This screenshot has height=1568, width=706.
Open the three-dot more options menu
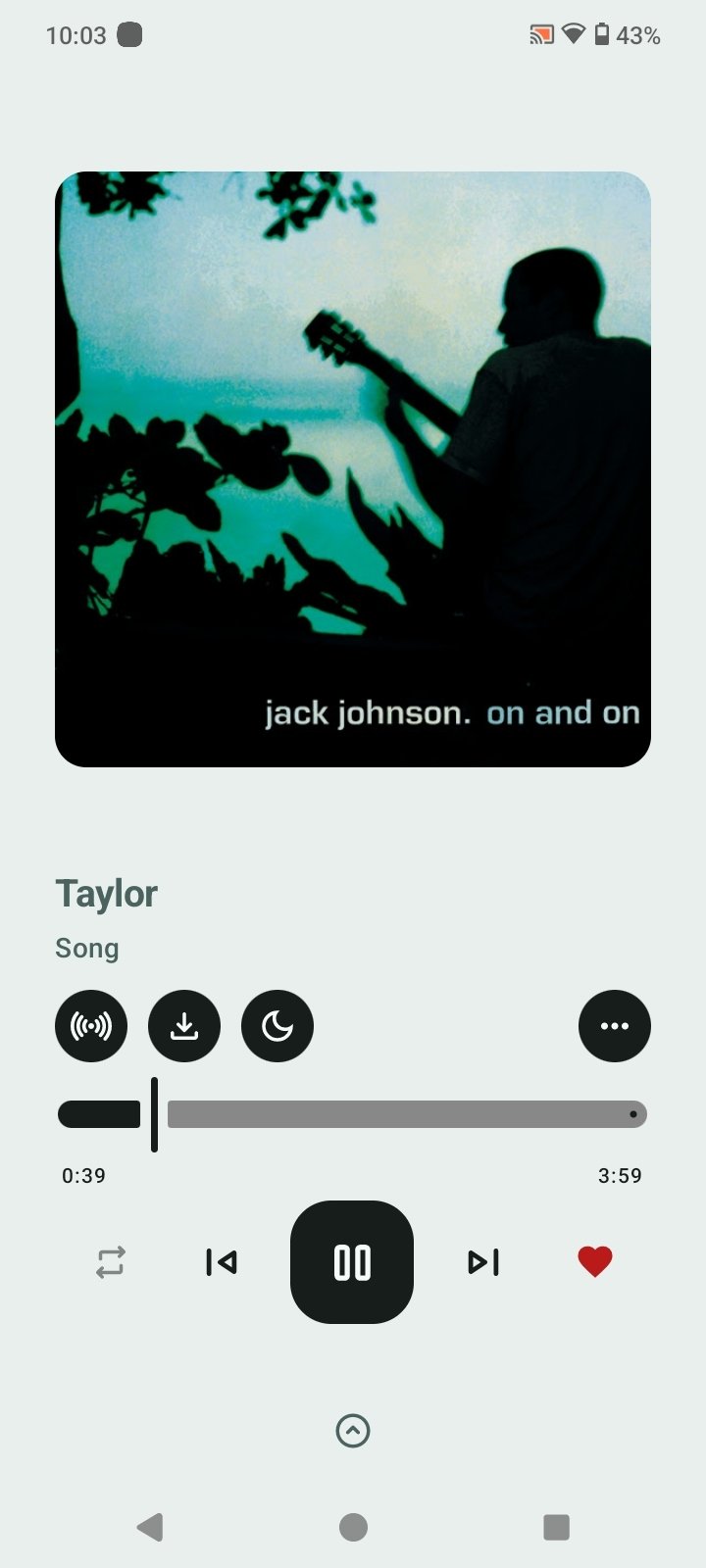pos(615,1026)
